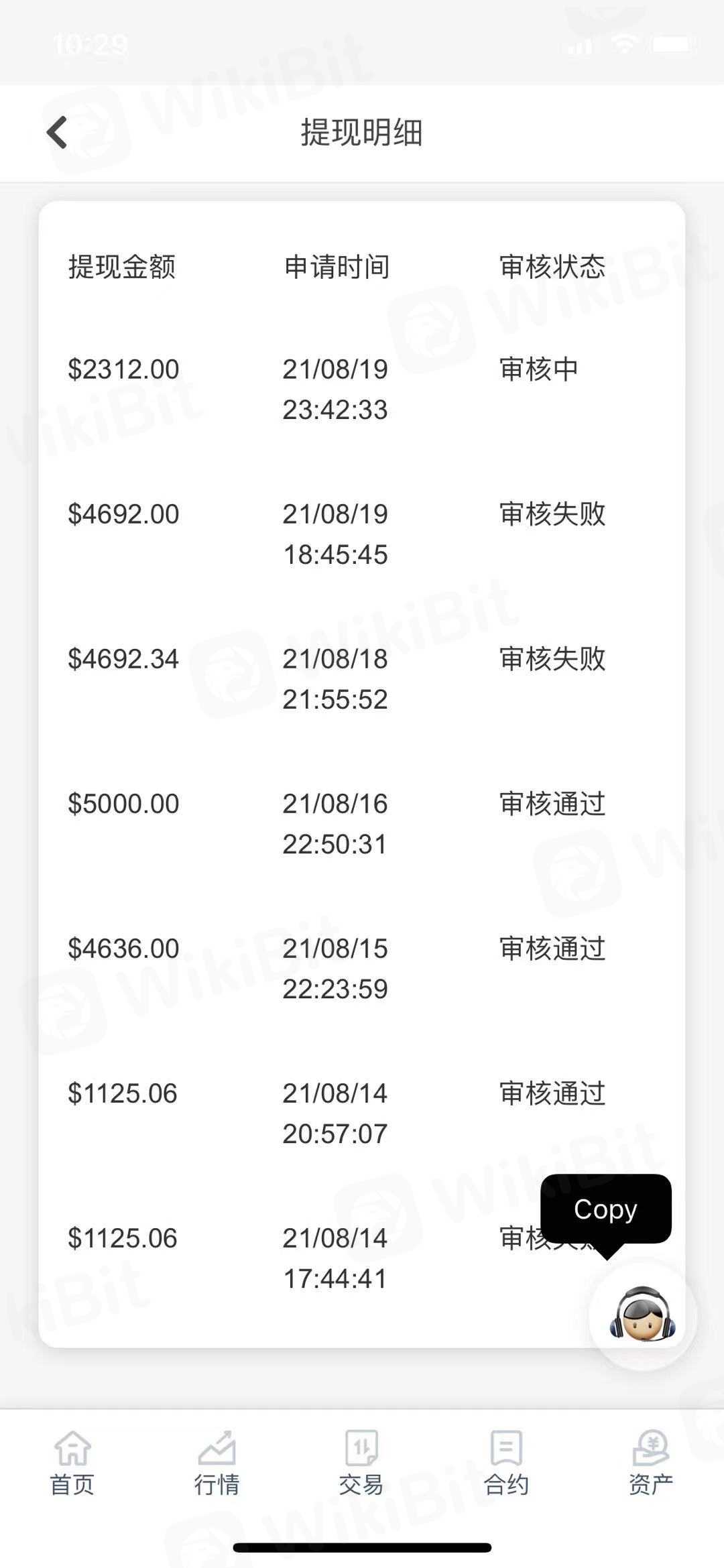Go to the 交易 tab
This screenshot has width=724, height=1568.
point(361,1464)
